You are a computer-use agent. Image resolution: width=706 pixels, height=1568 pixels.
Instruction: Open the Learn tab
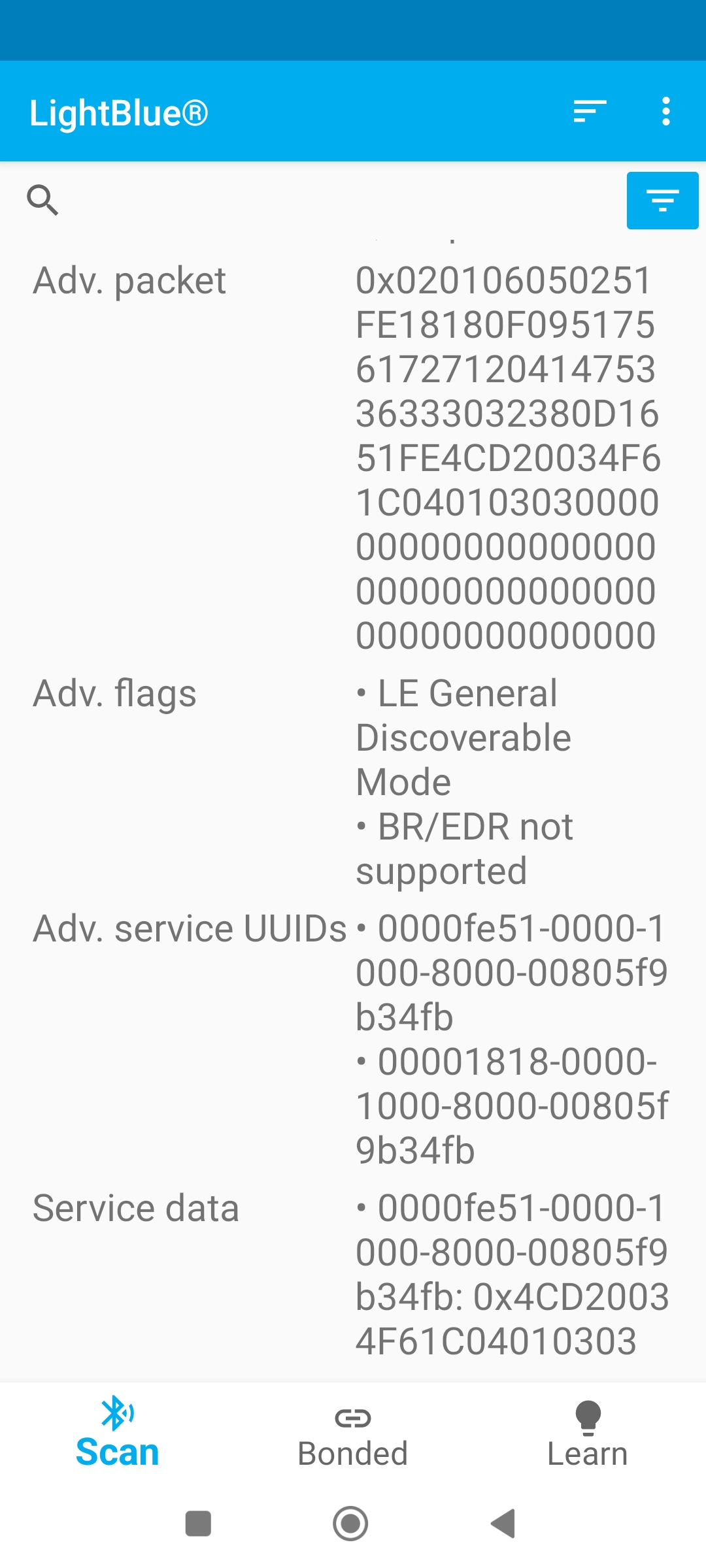click(588, 1435)
